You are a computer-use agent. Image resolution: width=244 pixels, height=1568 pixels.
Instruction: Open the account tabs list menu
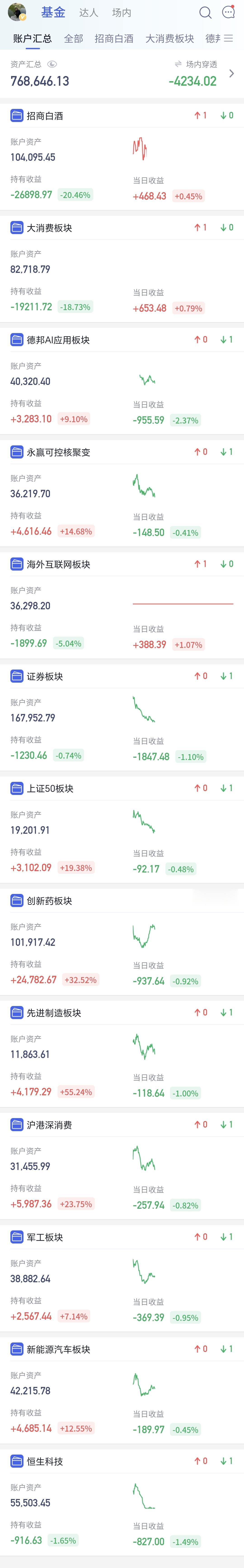click(x=229, y=38)
